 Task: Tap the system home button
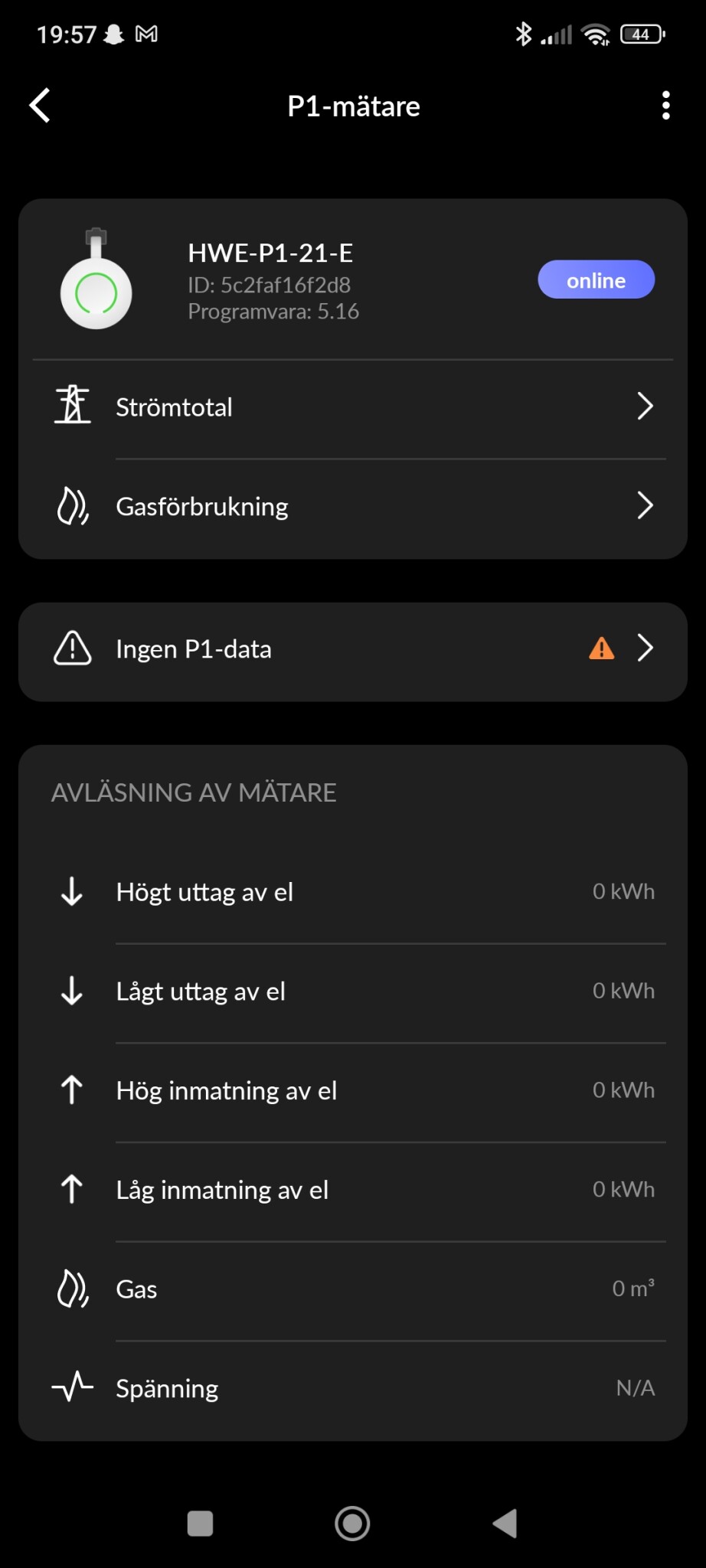(352, 1523)
